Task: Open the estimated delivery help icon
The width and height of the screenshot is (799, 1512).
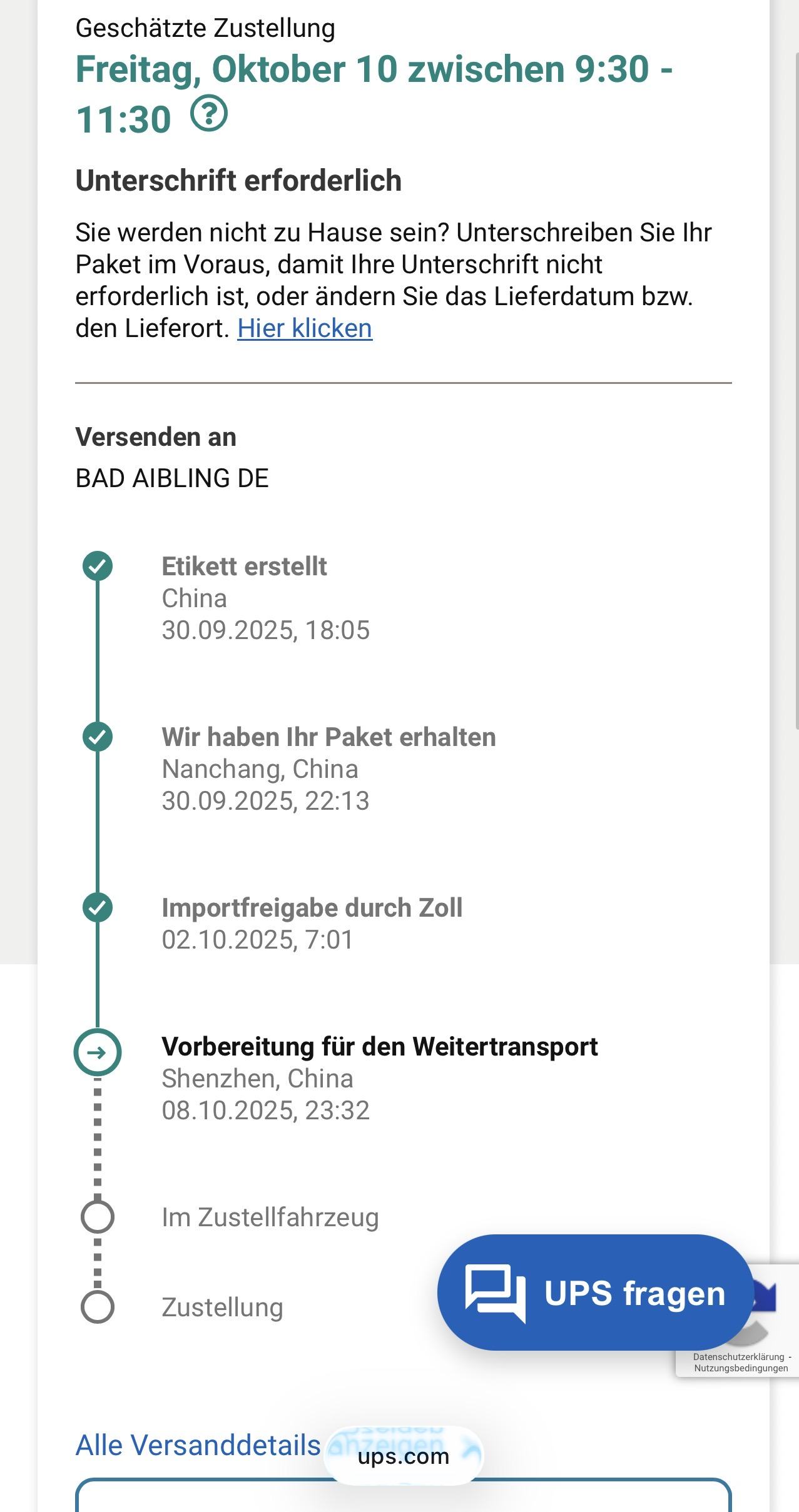Action: coord(209,114)
